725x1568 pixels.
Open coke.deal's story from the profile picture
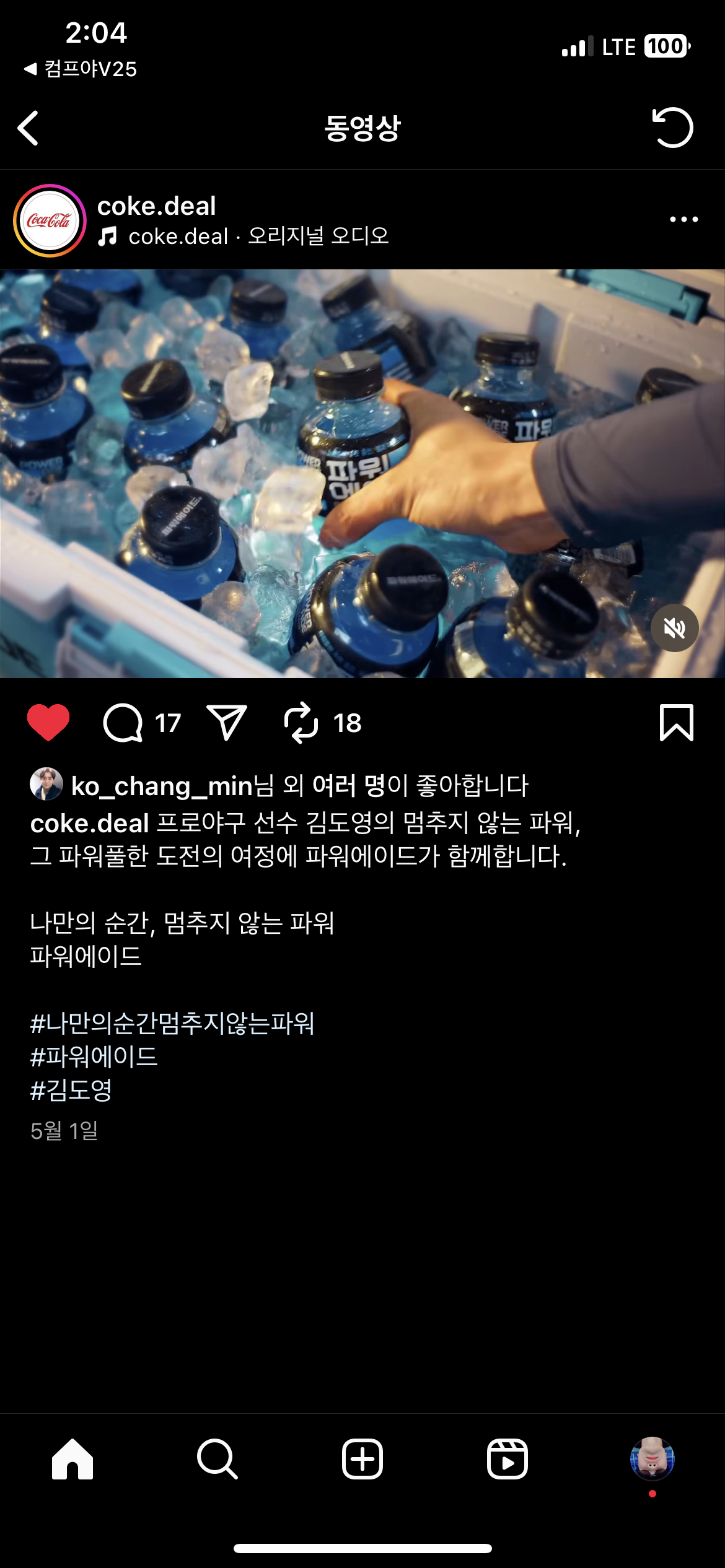(x=50, y=220)
